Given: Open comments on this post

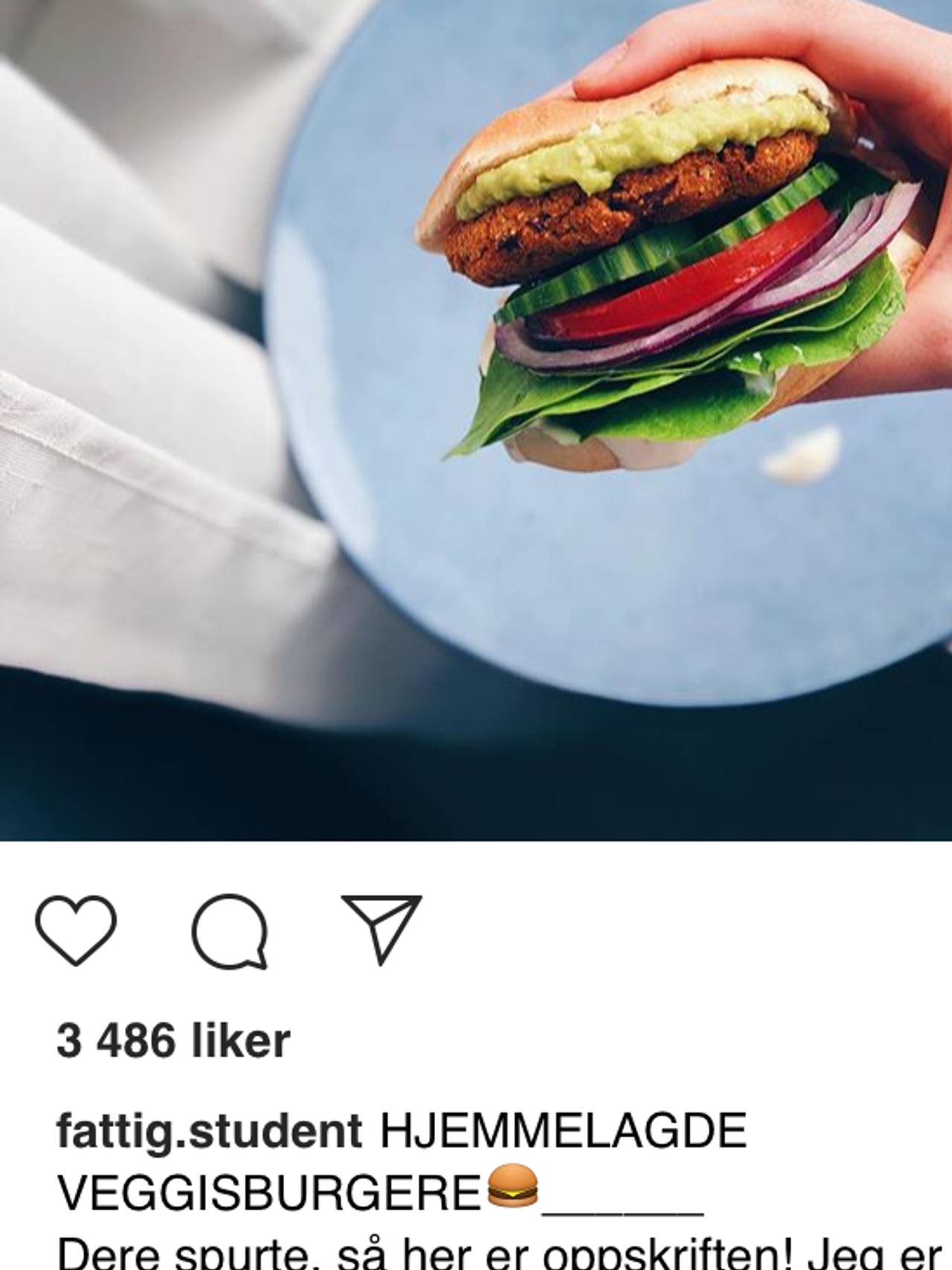Looking at the screenshot, I should tap(230, 931).
